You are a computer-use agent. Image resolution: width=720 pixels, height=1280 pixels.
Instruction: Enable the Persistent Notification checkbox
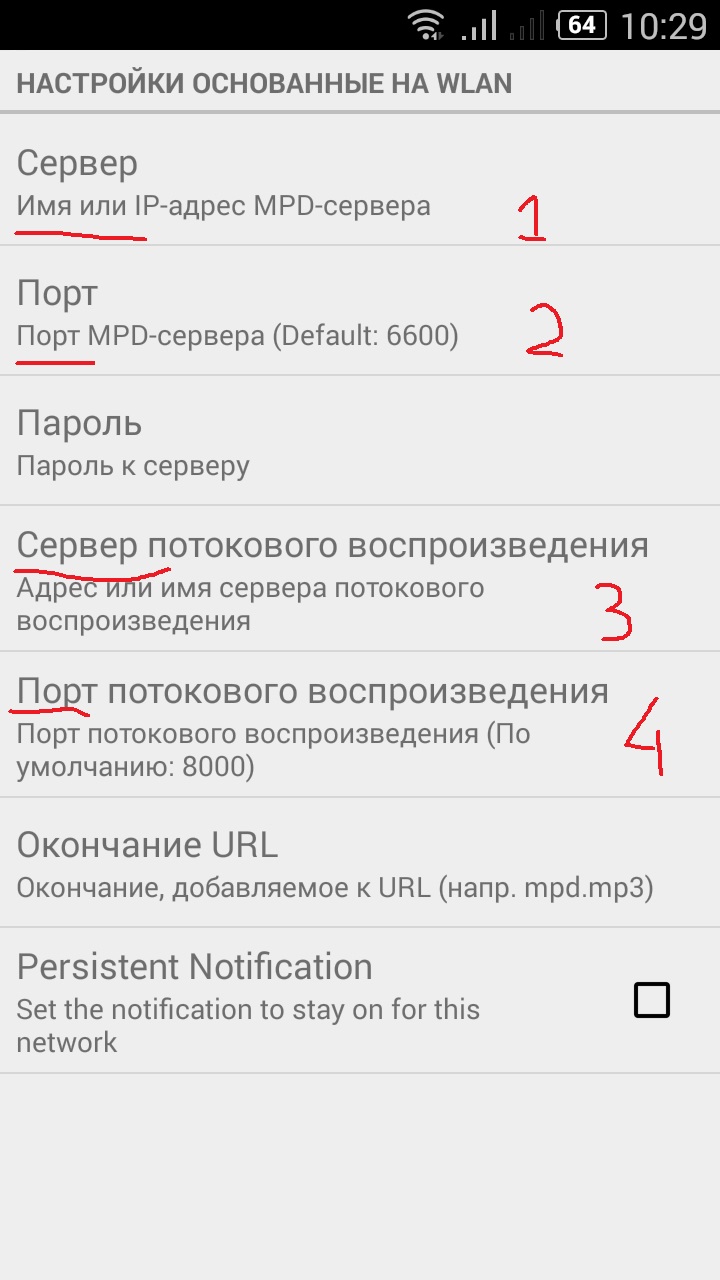(652, 1000)
